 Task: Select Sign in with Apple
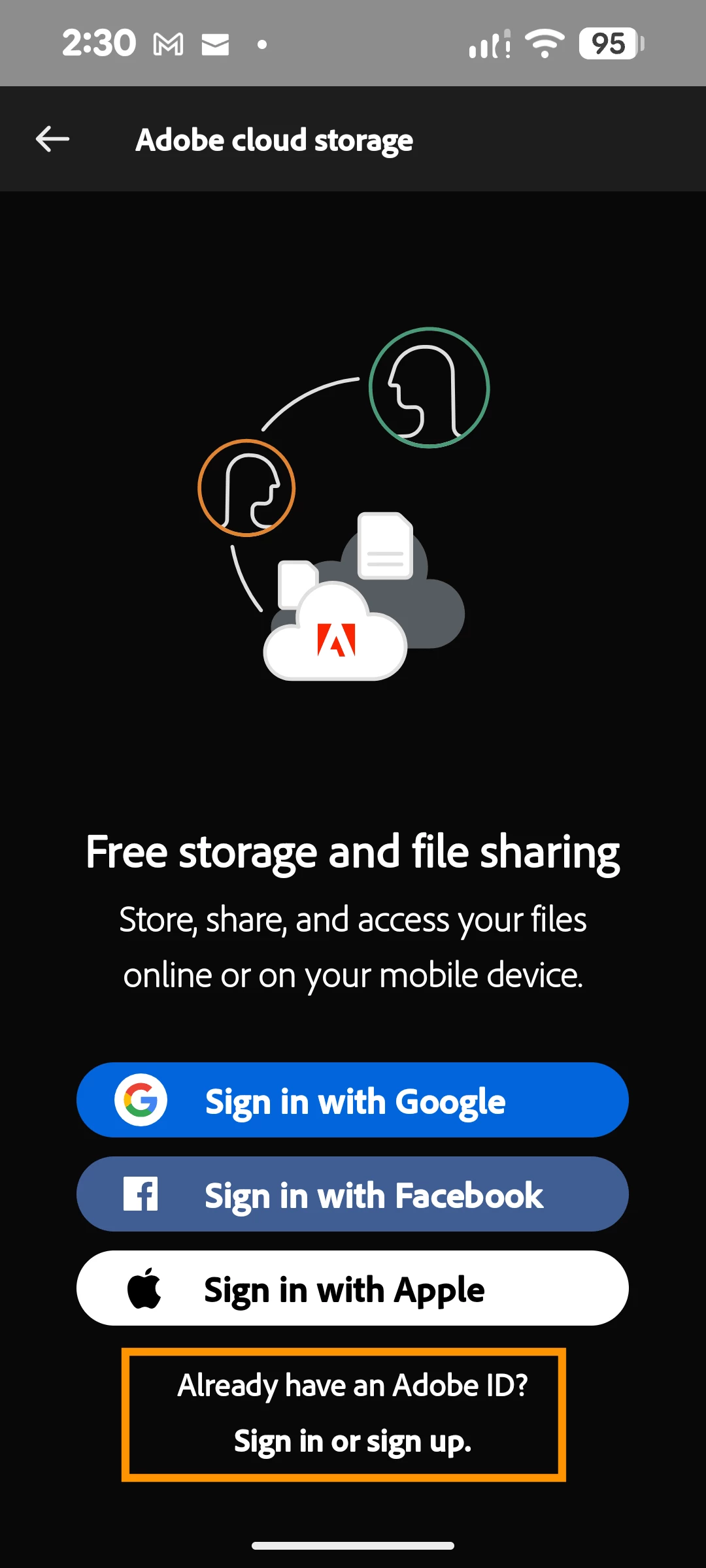(x=352, y=1289)
